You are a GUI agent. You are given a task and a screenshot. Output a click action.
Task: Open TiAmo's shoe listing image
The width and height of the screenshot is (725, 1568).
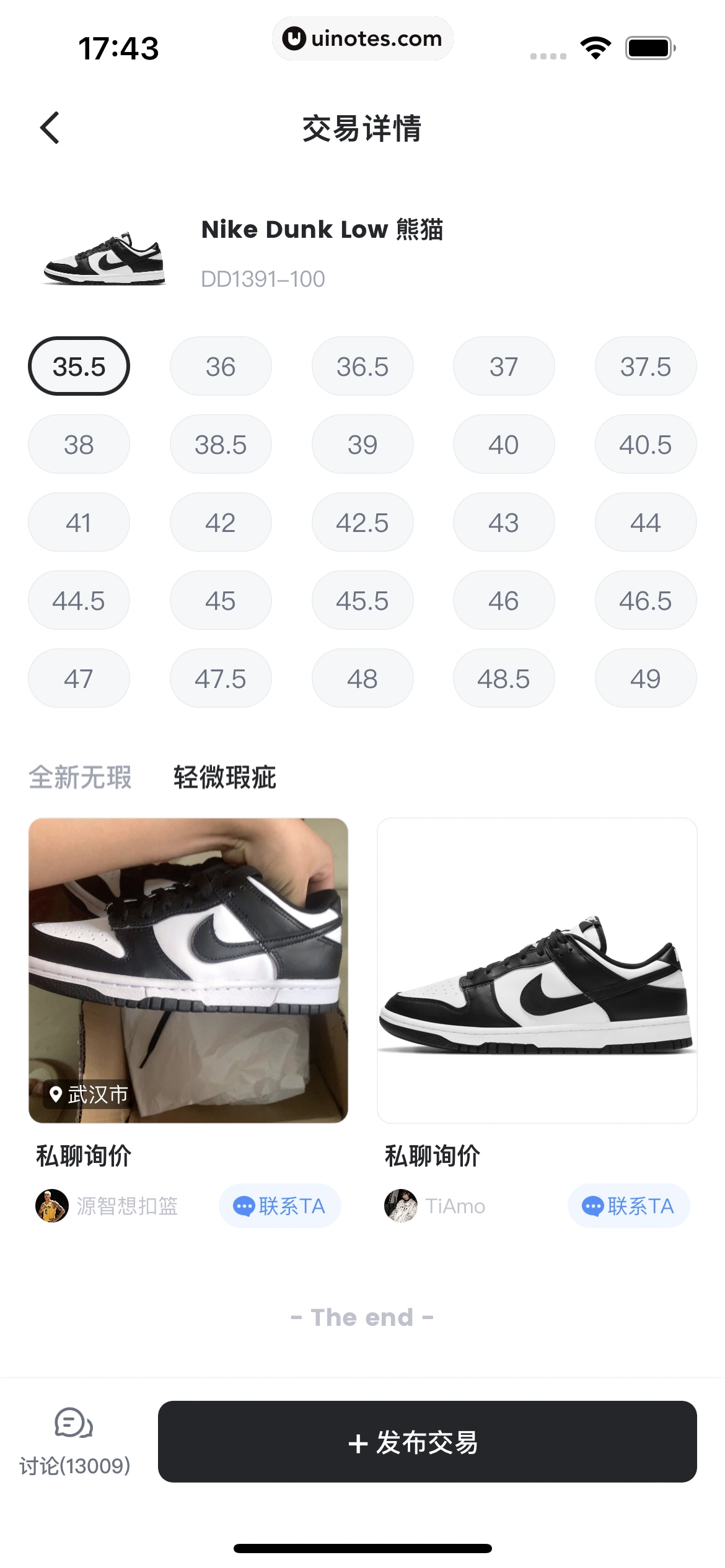[537, 970]
